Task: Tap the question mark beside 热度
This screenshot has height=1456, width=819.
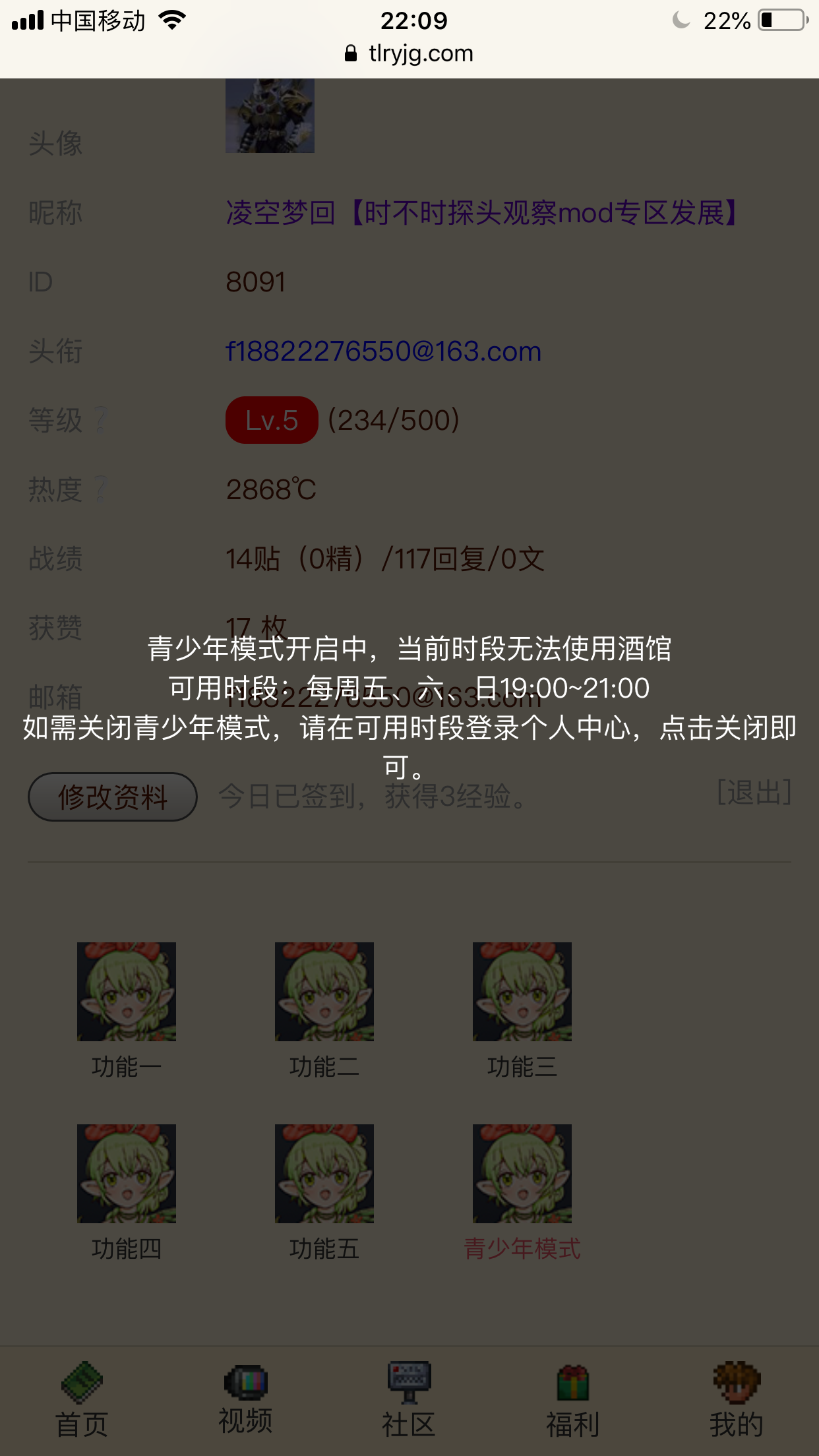Action: pos(100,489)
